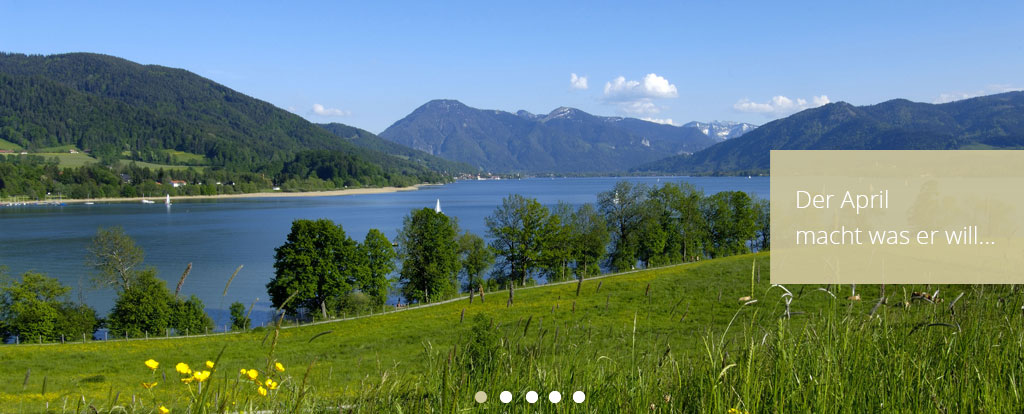Go to the last slide indicator dot
Viewport: 1024px width, 414px height.
point(579,397)
